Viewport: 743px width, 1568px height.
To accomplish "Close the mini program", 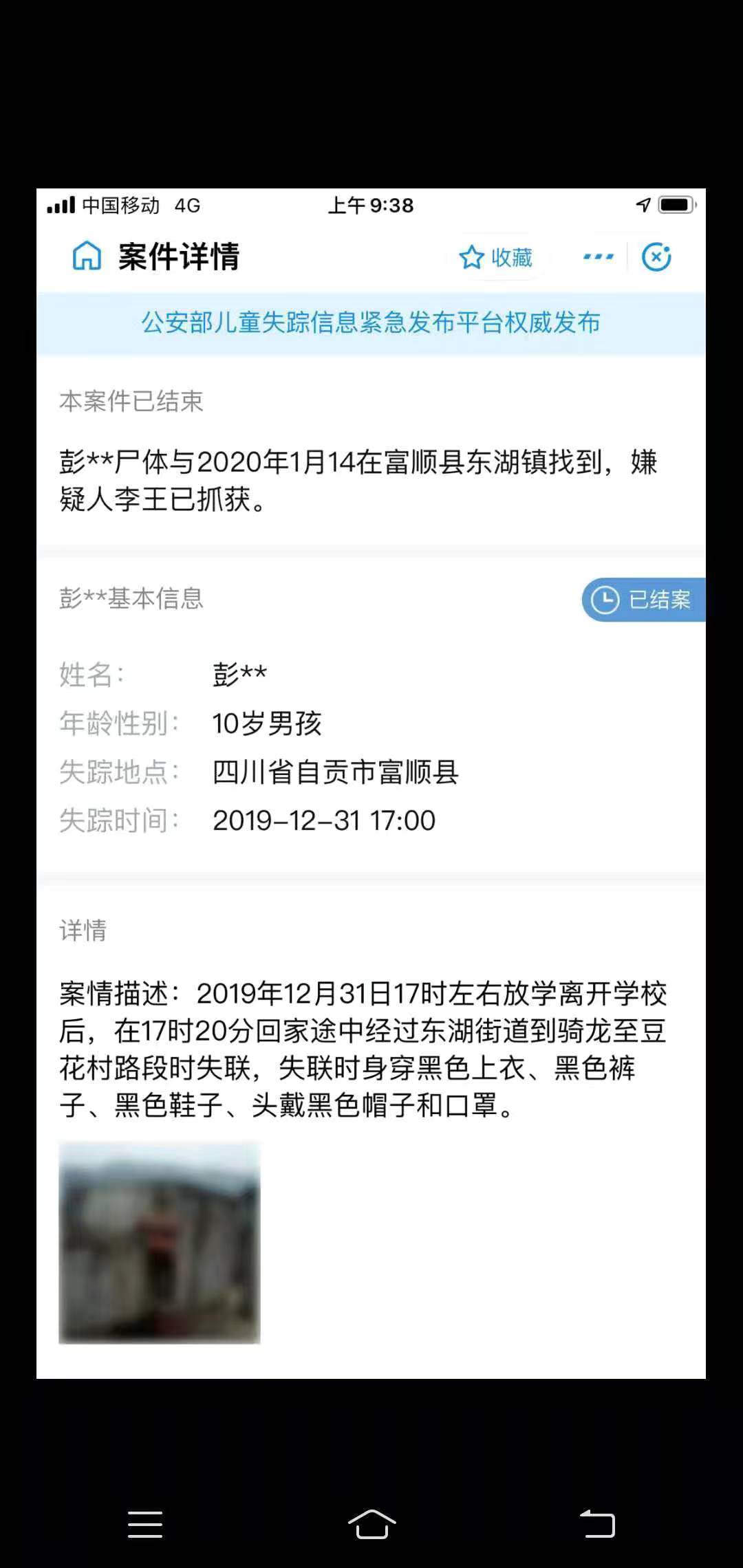I will (x=656, y=257).
